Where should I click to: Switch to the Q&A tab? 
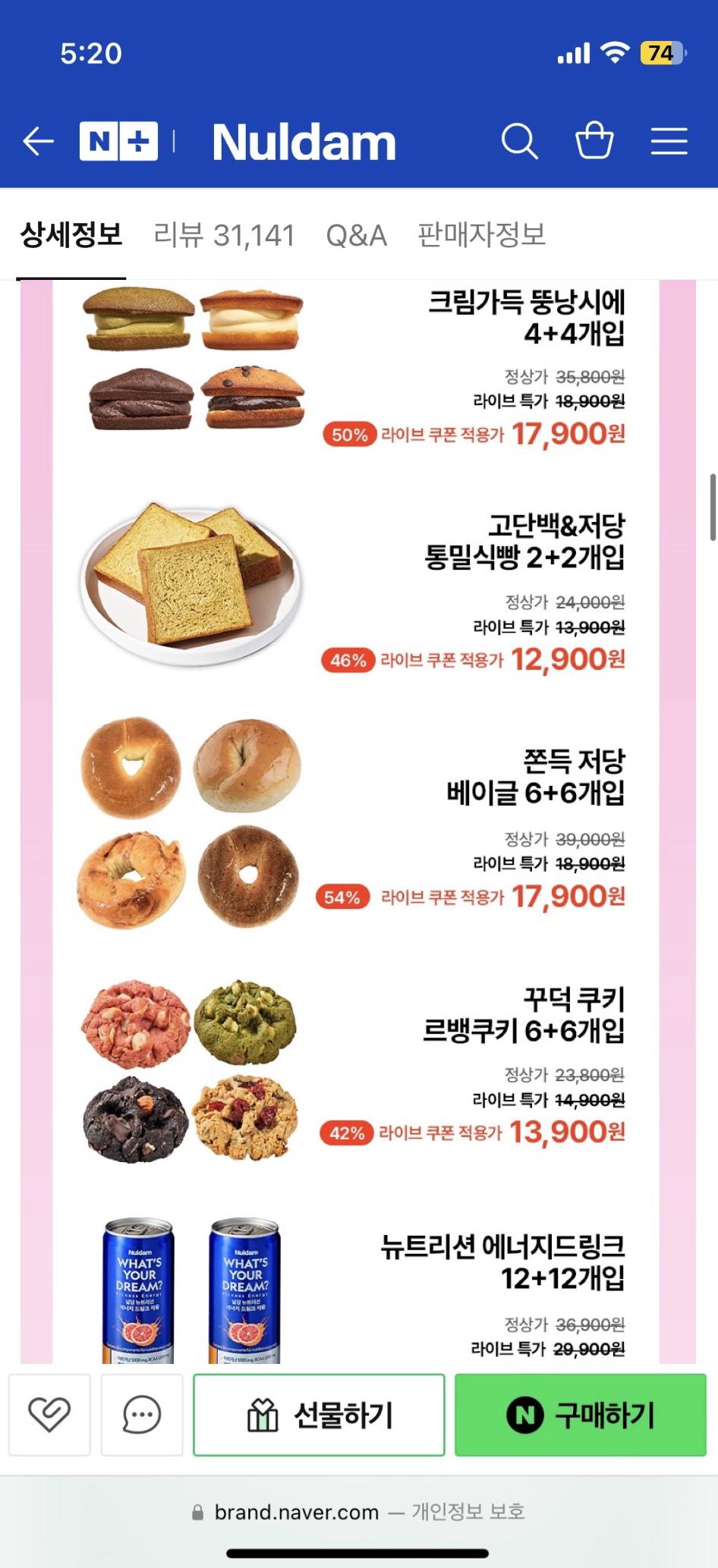tap(356, 234)
